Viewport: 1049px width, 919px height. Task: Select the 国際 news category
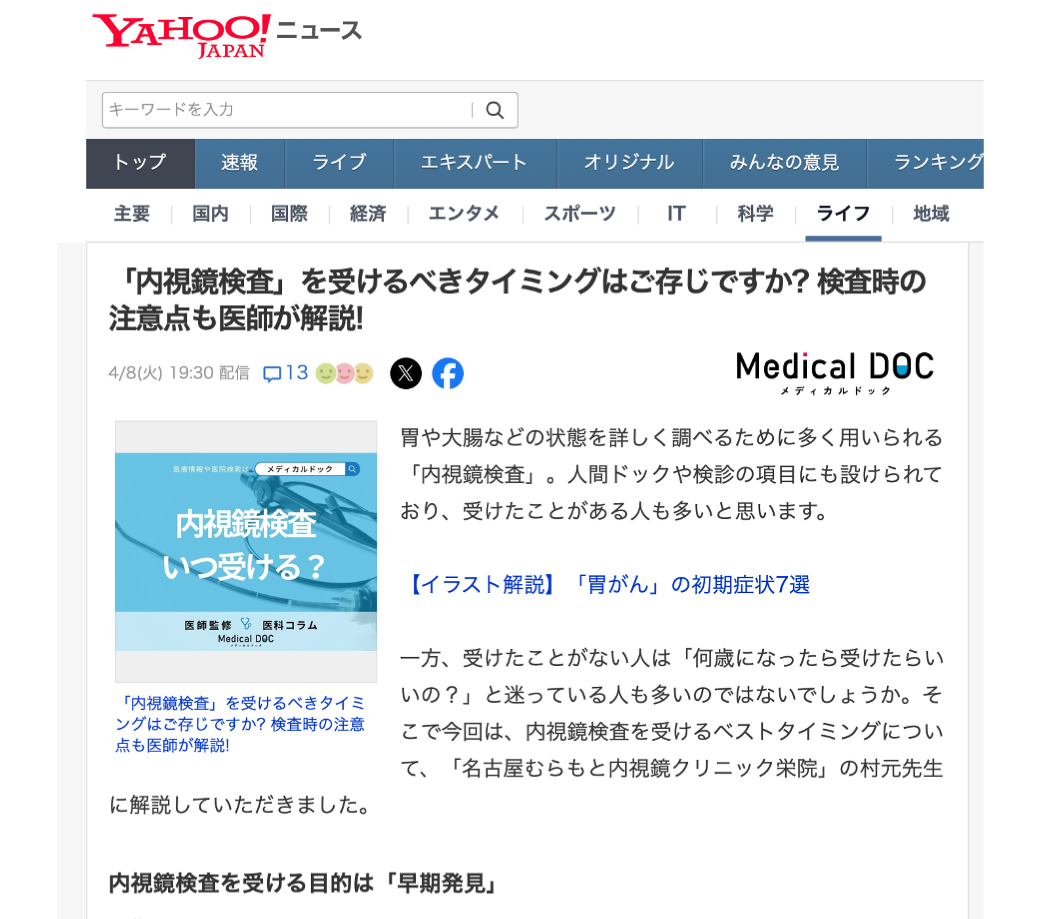pos(289,214)
